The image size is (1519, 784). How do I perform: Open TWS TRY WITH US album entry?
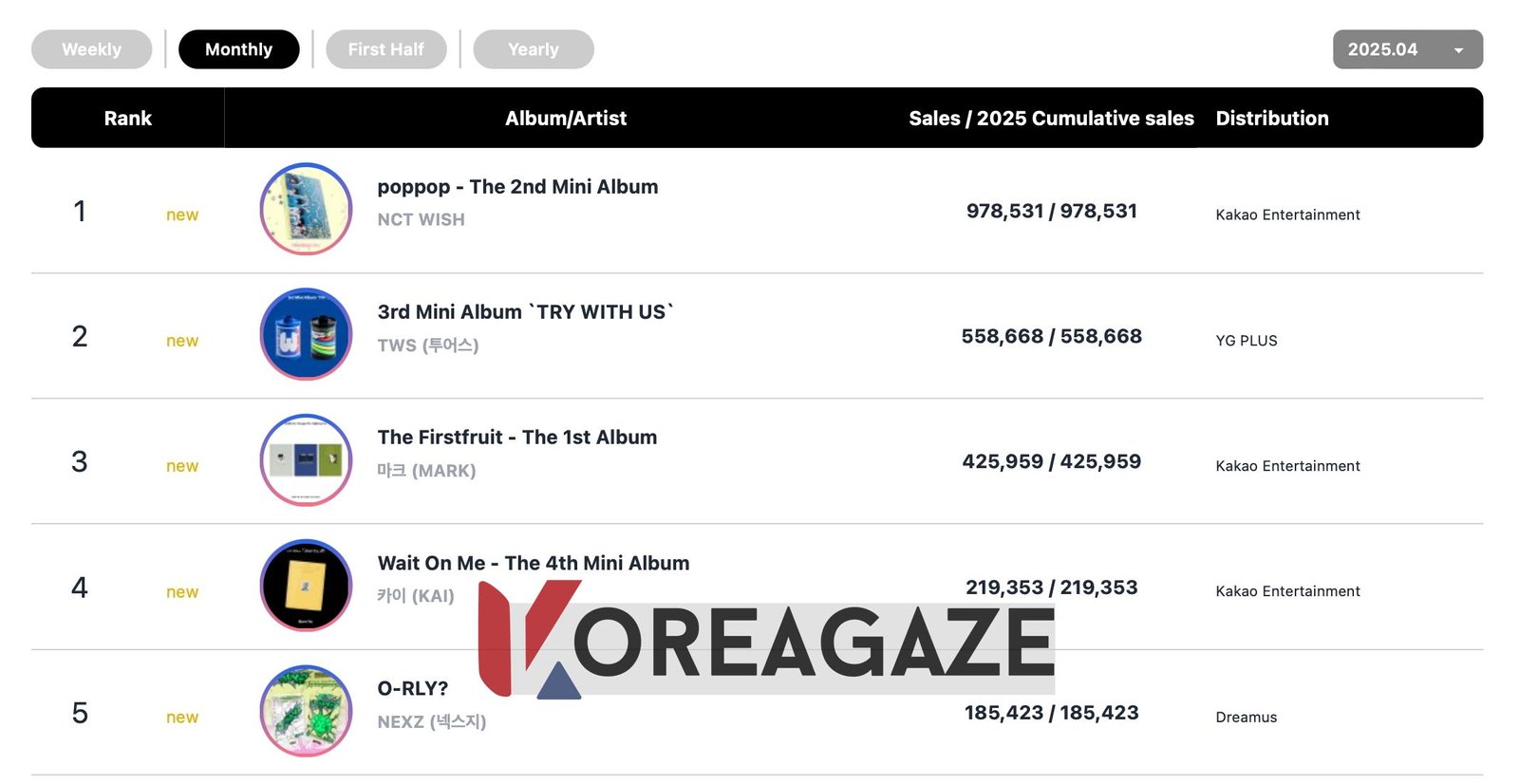524,312
